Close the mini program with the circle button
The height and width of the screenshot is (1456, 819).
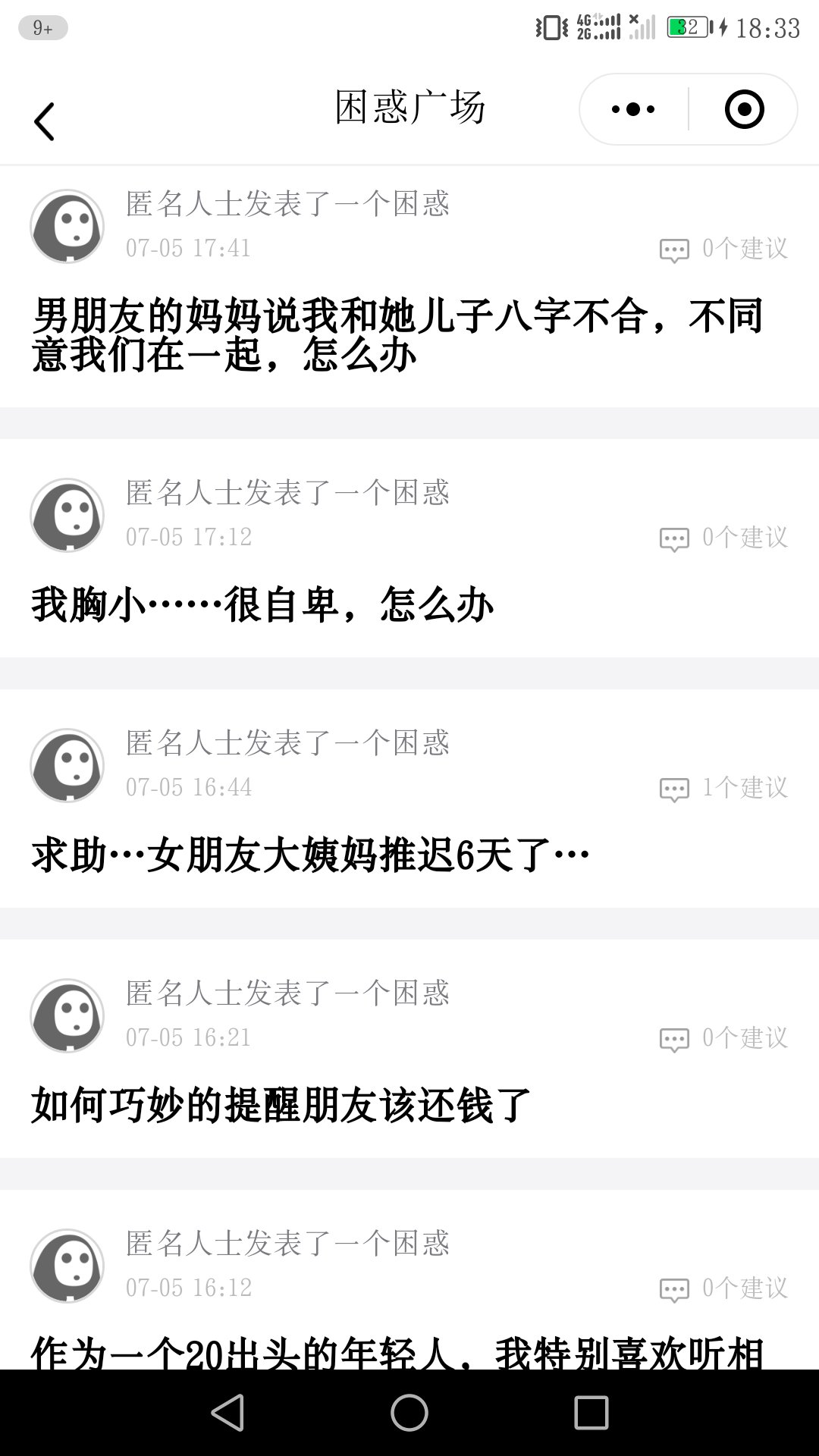click(x=744, y=109)
